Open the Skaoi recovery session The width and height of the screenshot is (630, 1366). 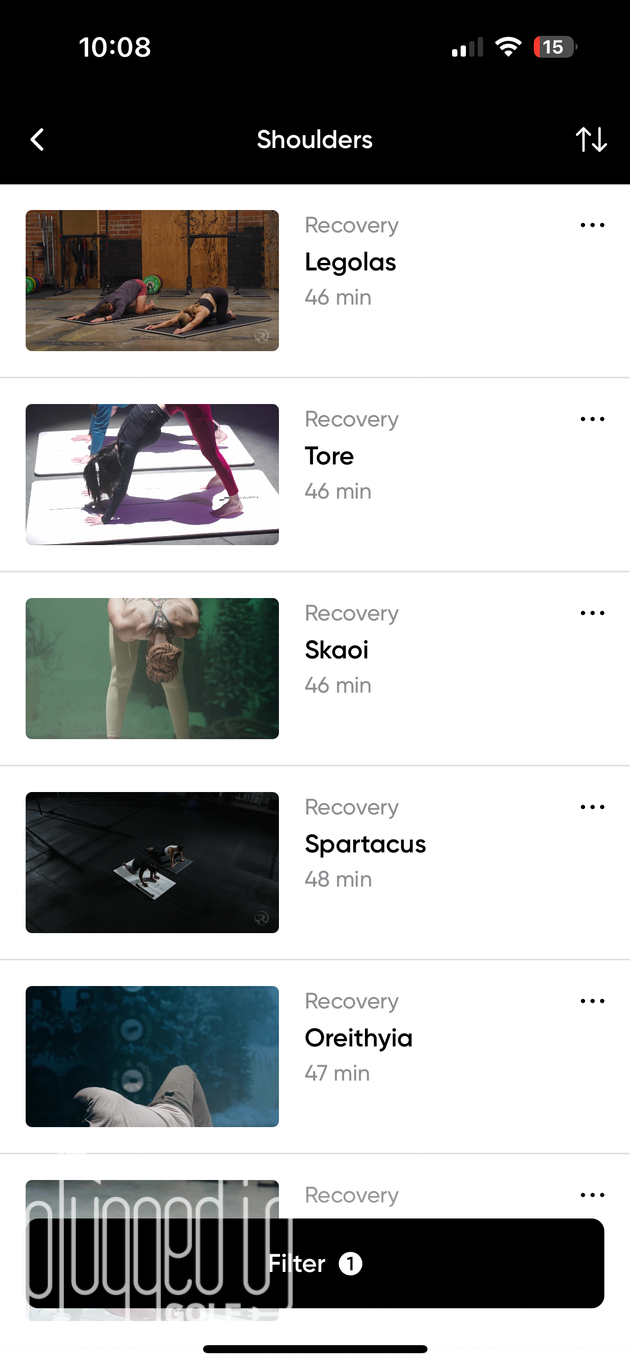click(x=336, y=650)
